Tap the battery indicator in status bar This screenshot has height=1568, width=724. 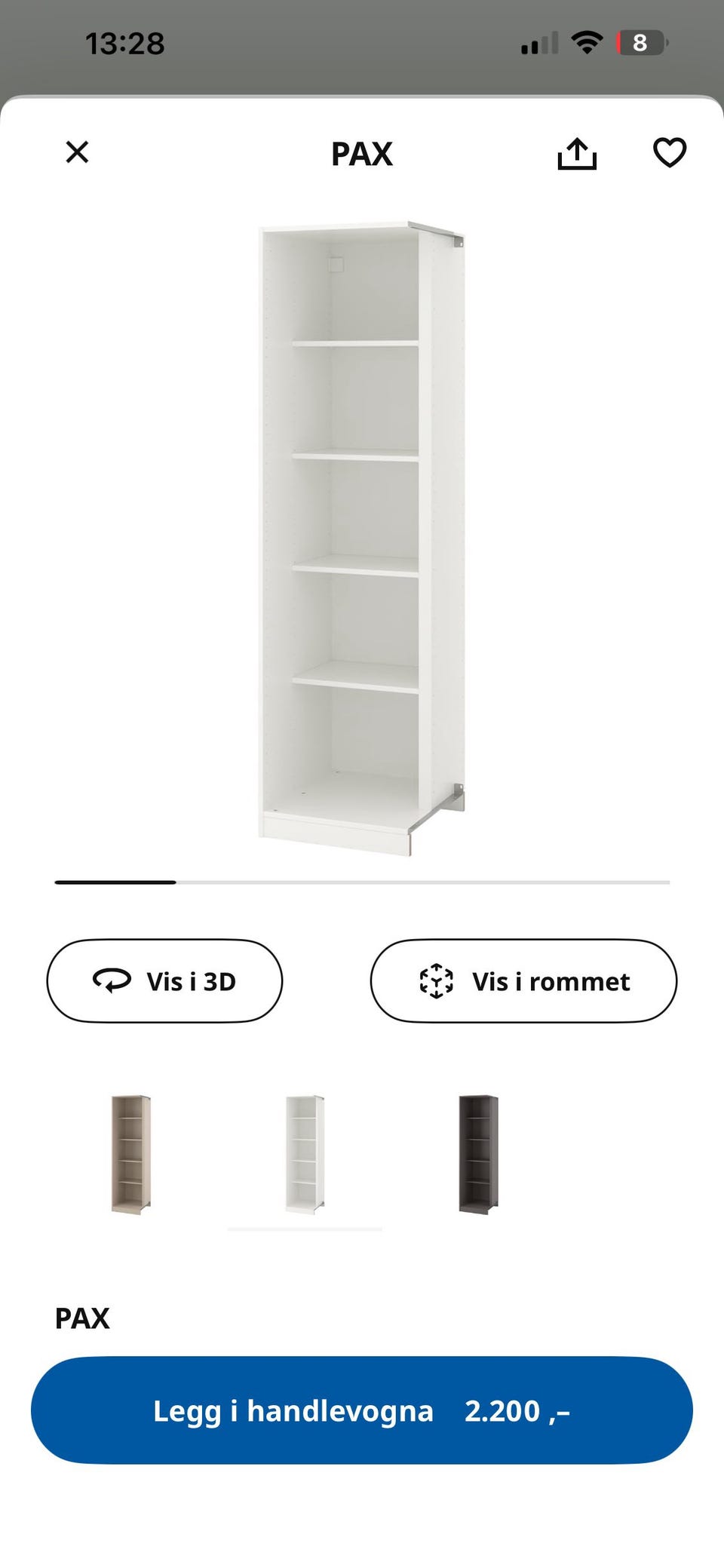point(640,43)
